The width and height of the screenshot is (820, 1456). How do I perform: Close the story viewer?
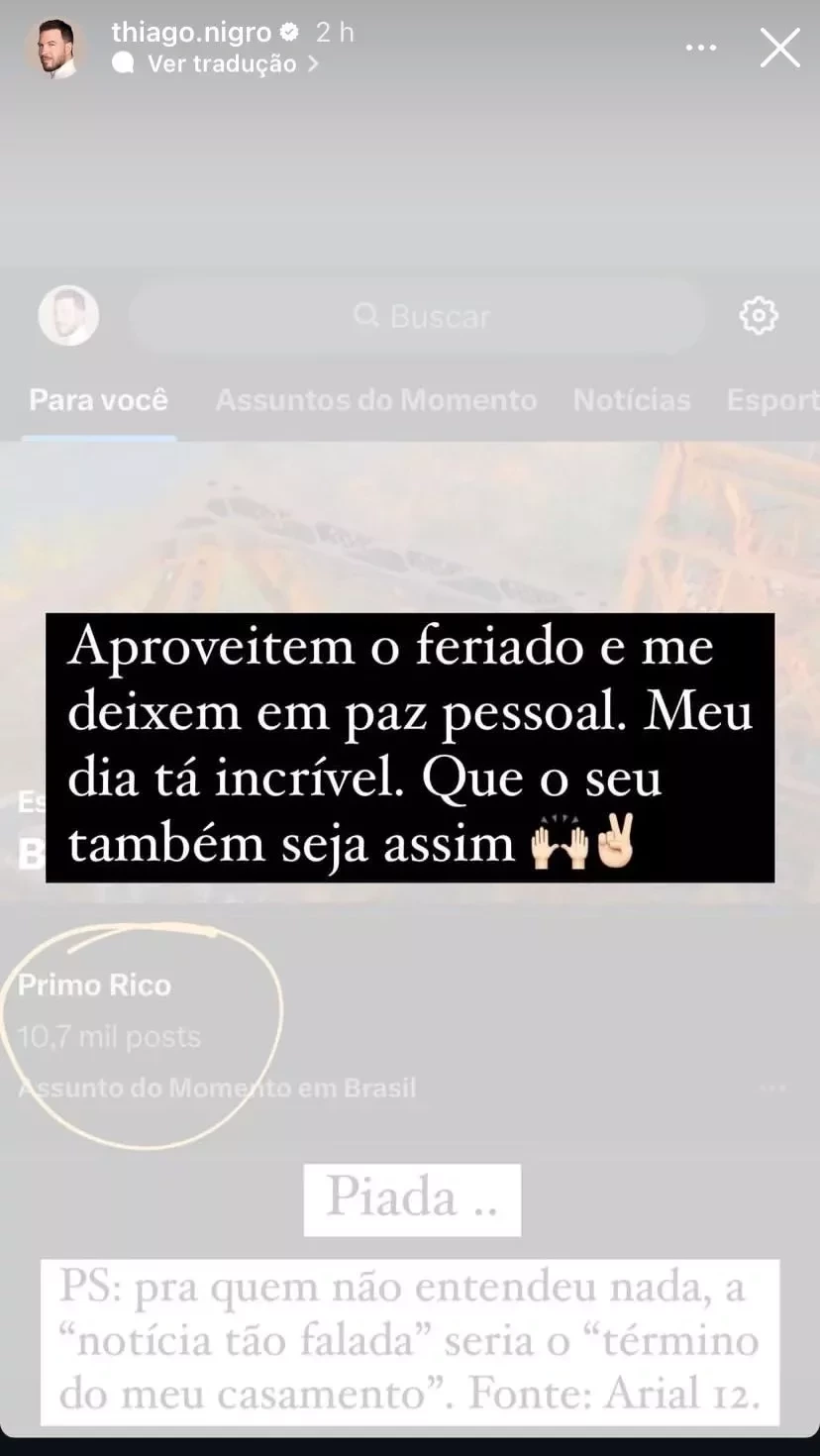(779, 48)
